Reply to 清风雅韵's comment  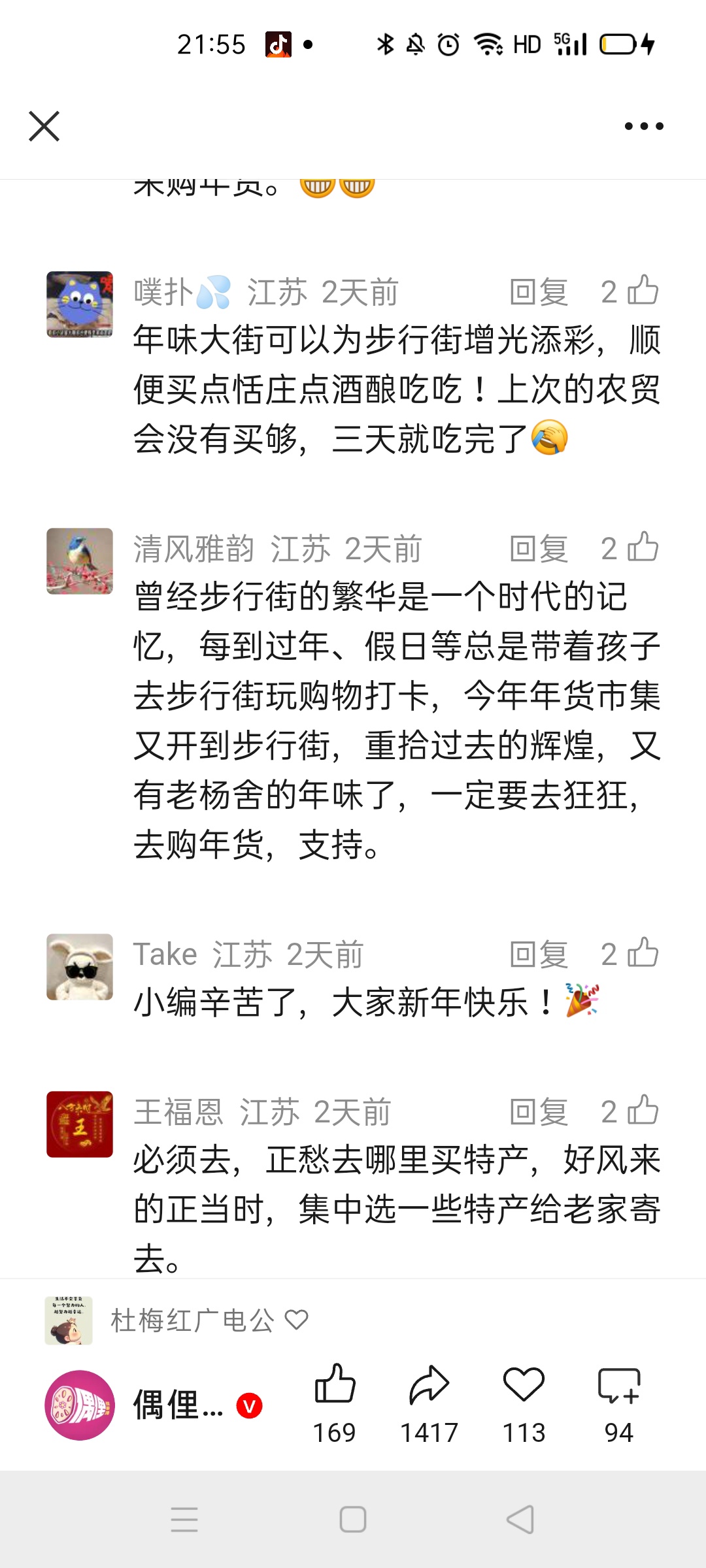pos(539,549)
